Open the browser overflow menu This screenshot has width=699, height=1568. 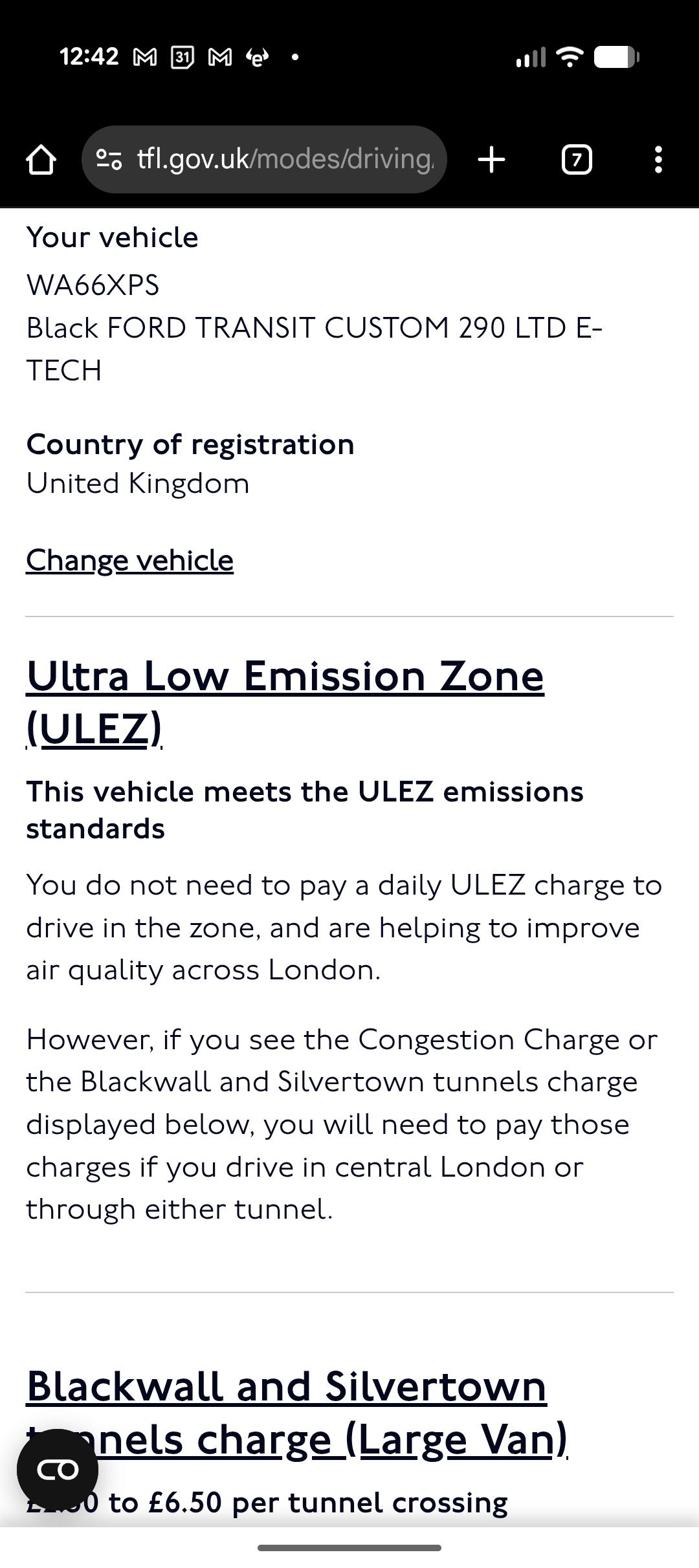coord(658,160)
